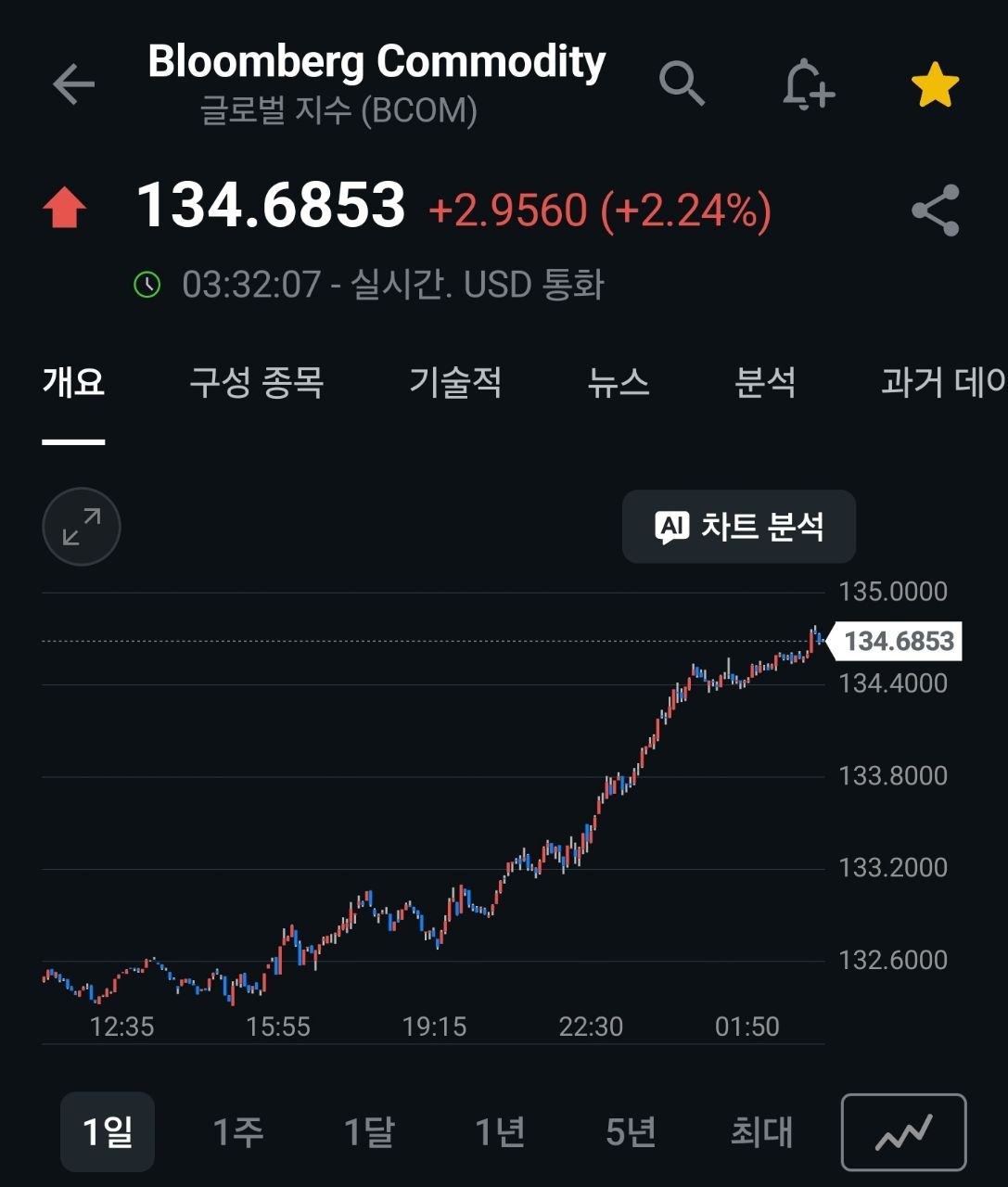This screenshot has height=1187, width=1008.
Task: Open the 과거 데이터 tab
Action: tap(943, 382)
